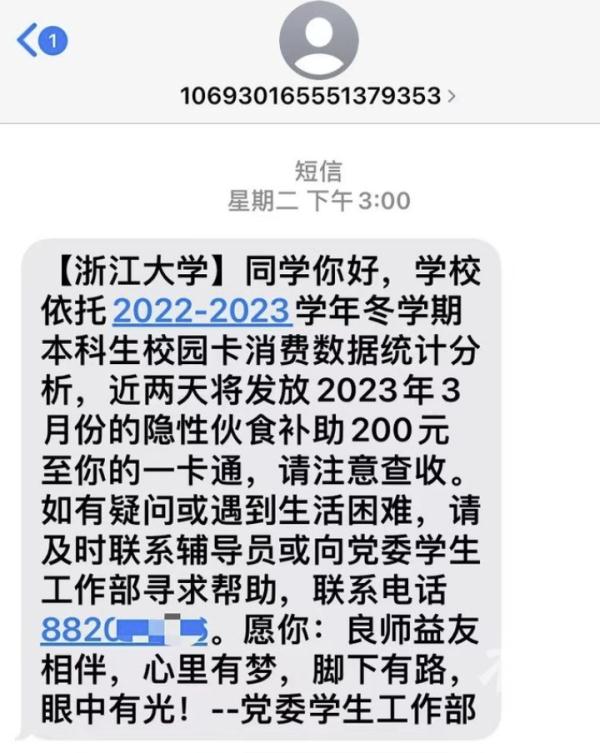Tap the 2022-2023 underlined date link
Image resolution: width=600 pixels, height=753 pixels.
[x=201, y=311]
